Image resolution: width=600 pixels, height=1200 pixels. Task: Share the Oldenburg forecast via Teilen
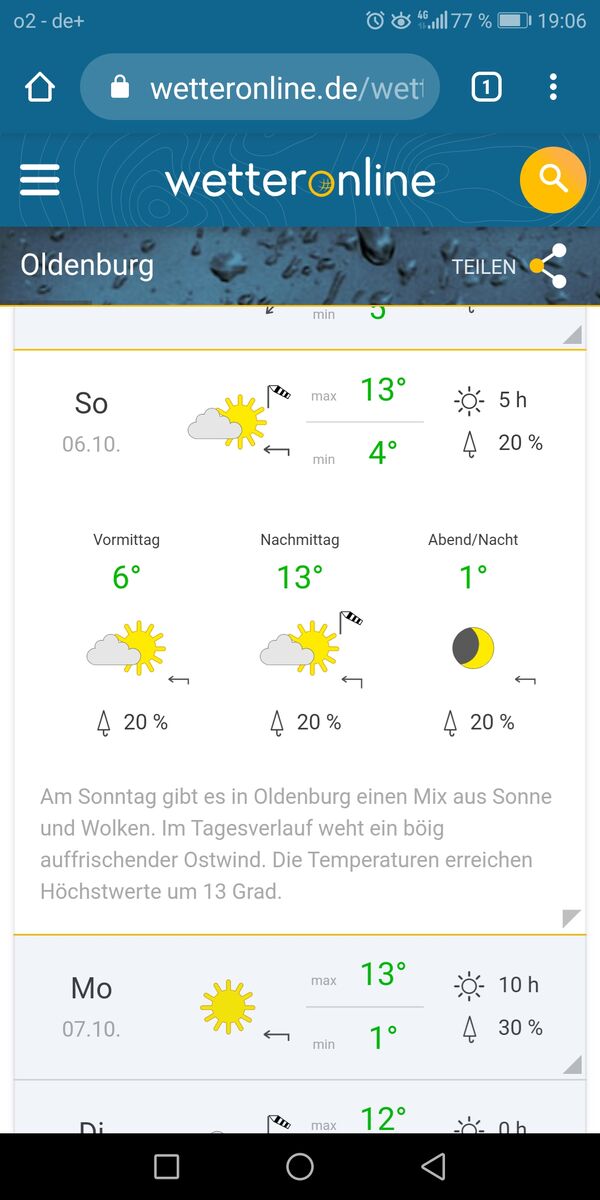click(x=510, y=267)
